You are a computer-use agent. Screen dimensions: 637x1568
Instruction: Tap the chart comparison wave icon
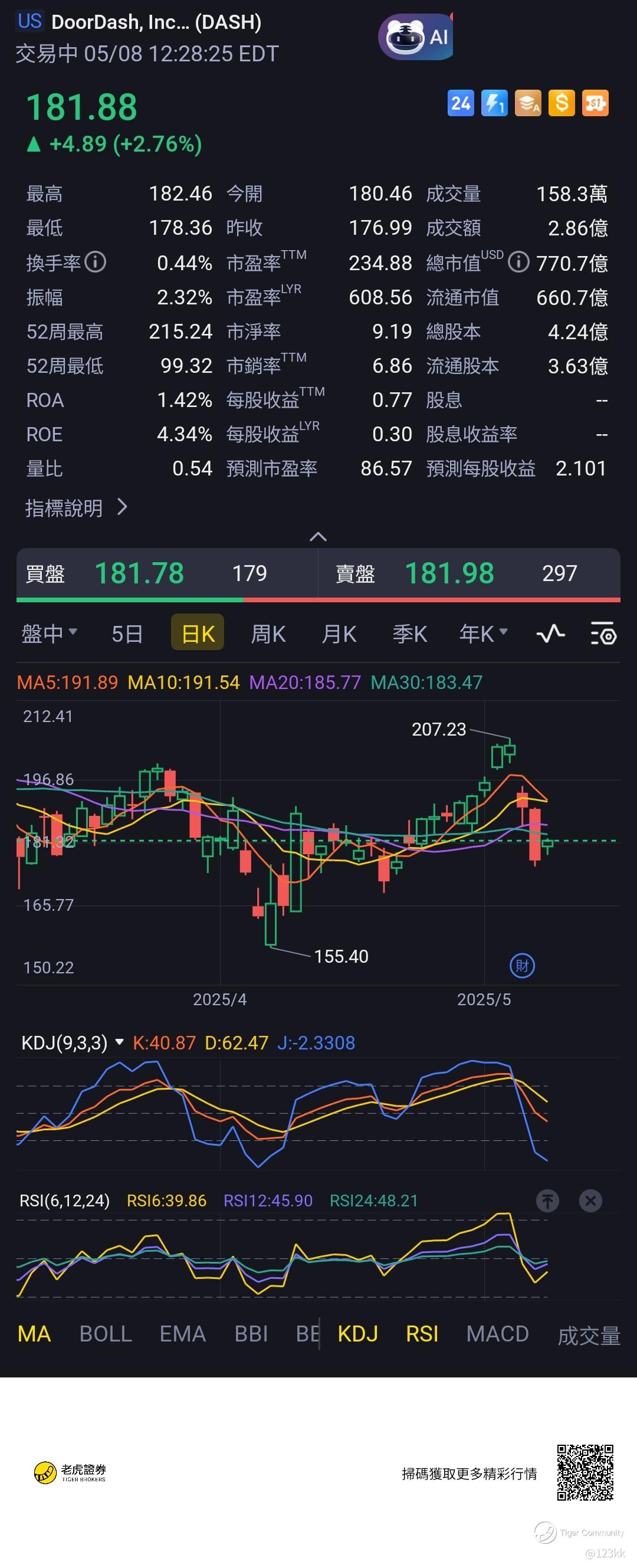coord(551,634)
